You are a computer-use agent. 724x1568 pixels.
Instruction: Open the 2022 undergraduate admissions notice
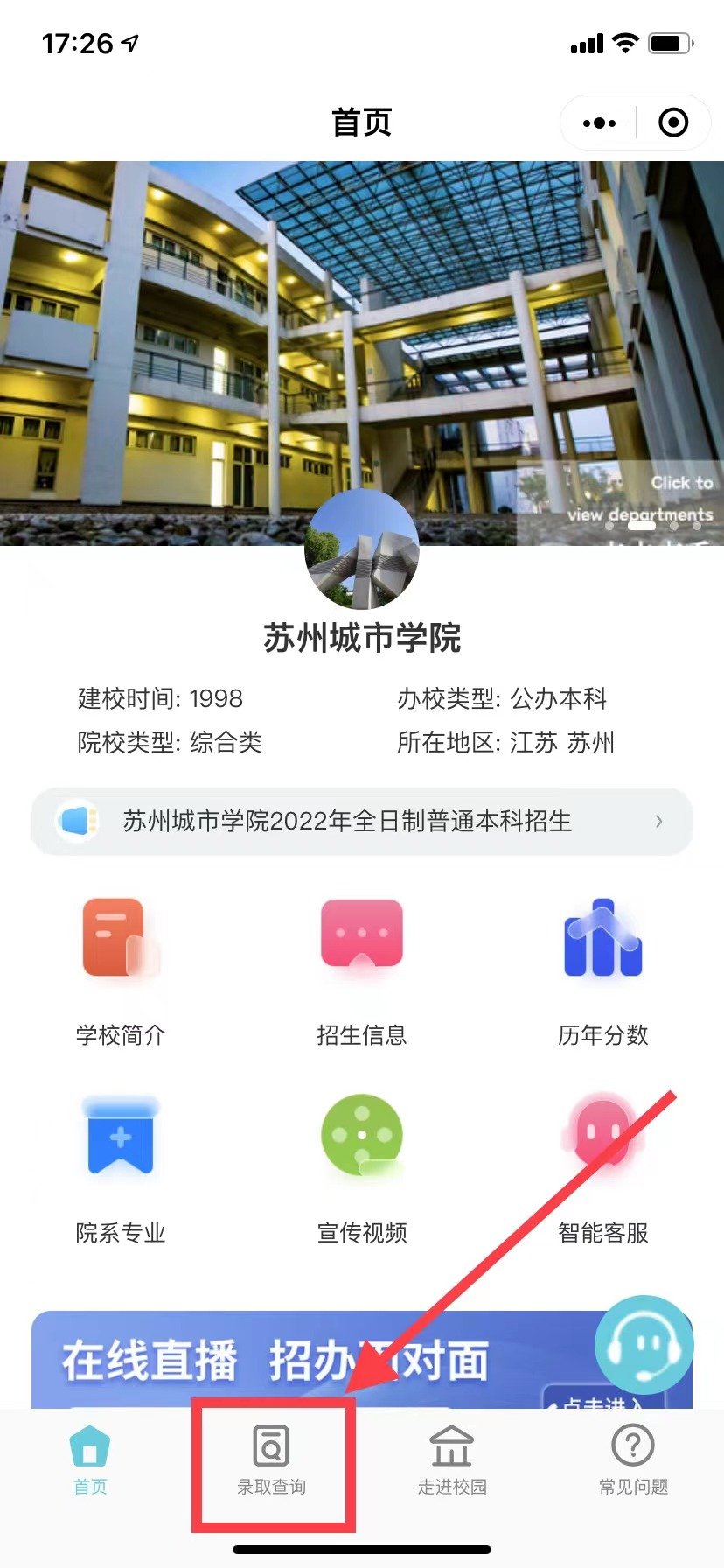click(x=362, y=822)
